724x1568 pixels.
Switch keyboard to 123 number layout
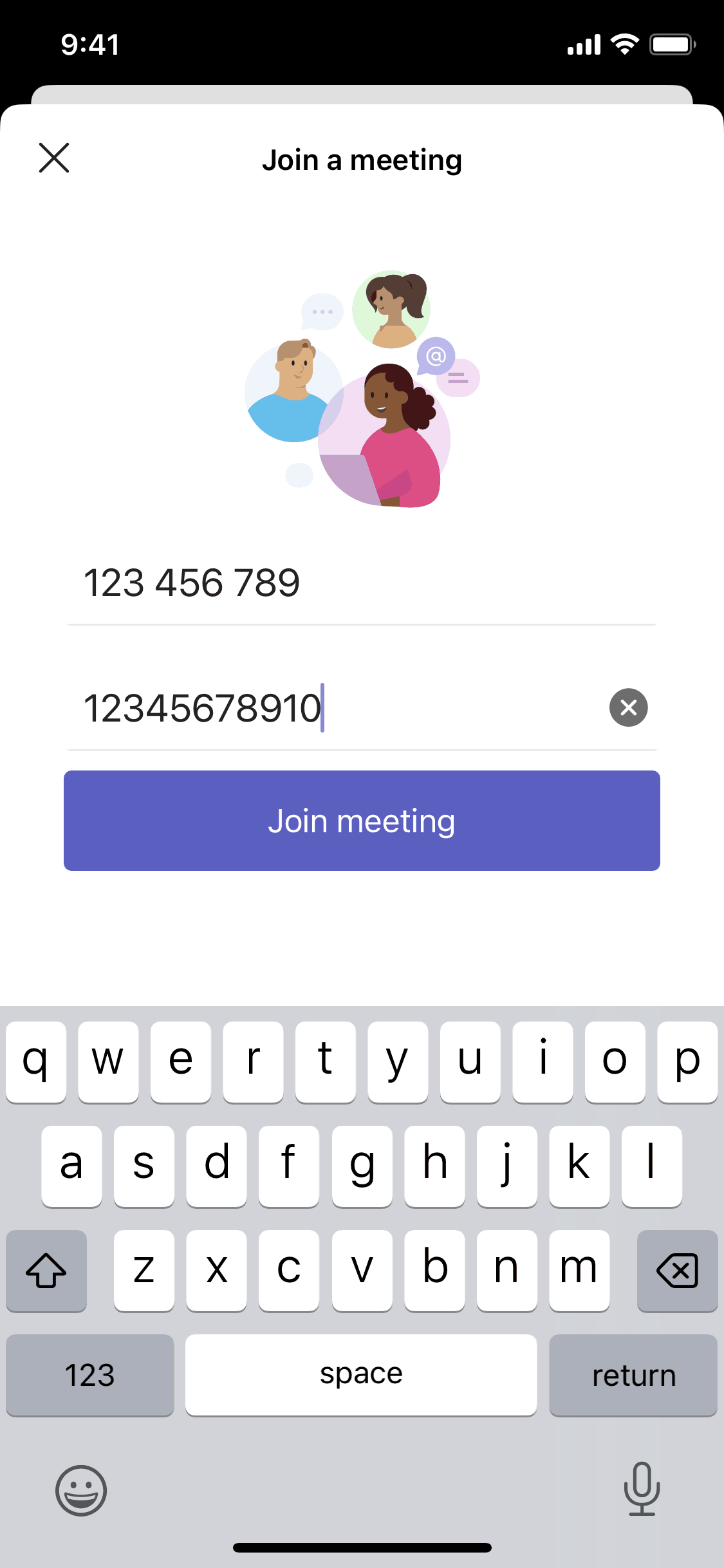tap(89, 1375)
